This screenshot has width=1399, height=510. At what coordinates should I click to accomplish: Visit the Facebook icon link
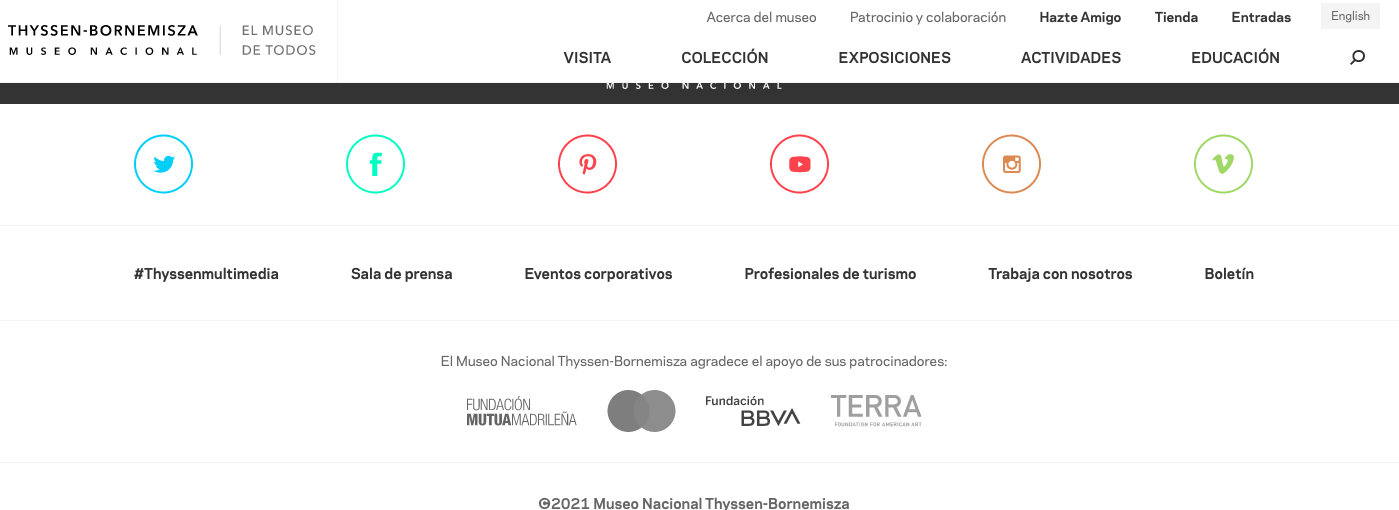[375, 164]
